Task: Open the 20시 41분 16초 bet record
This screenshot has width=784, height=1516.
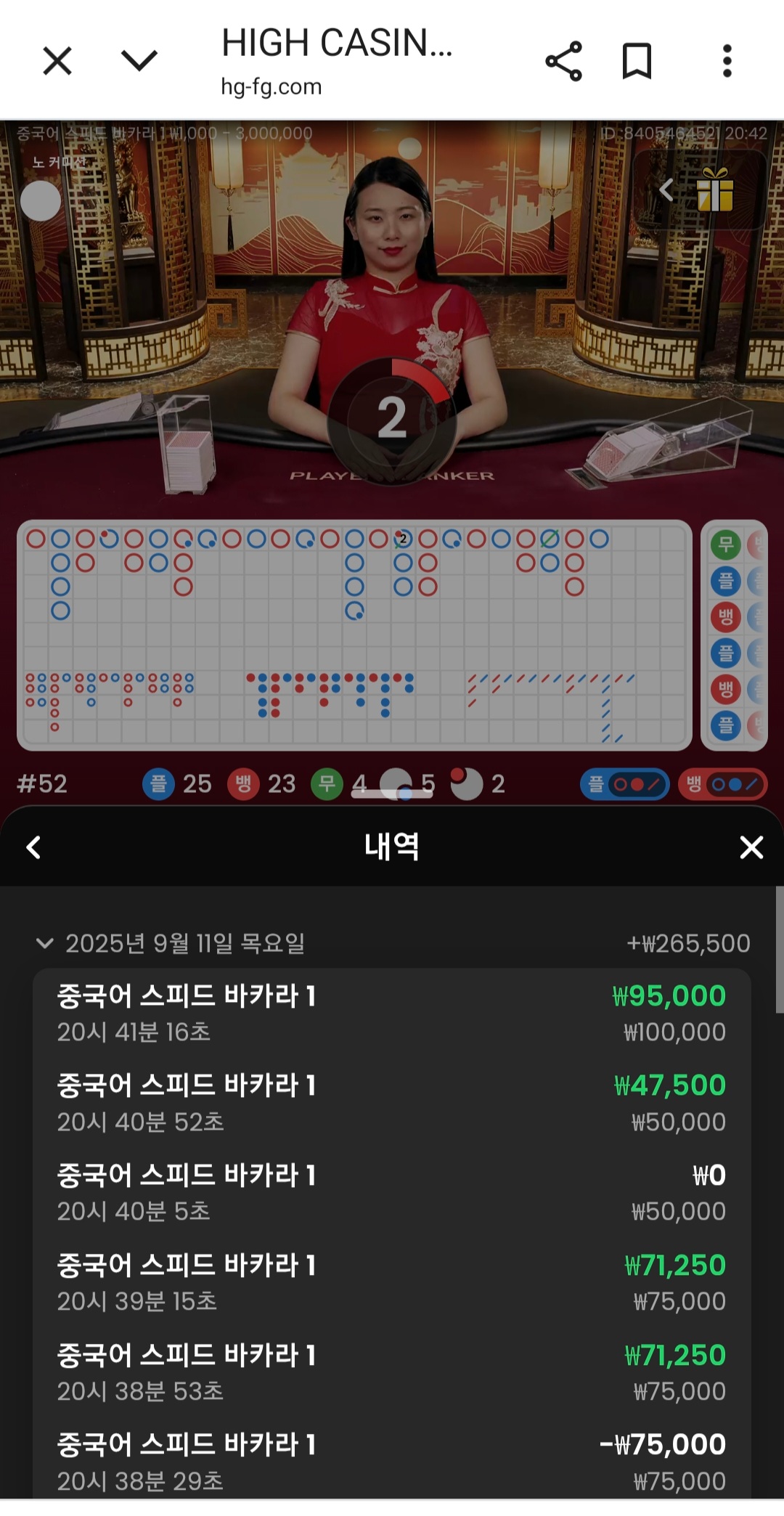Action: click(392, 1013)
